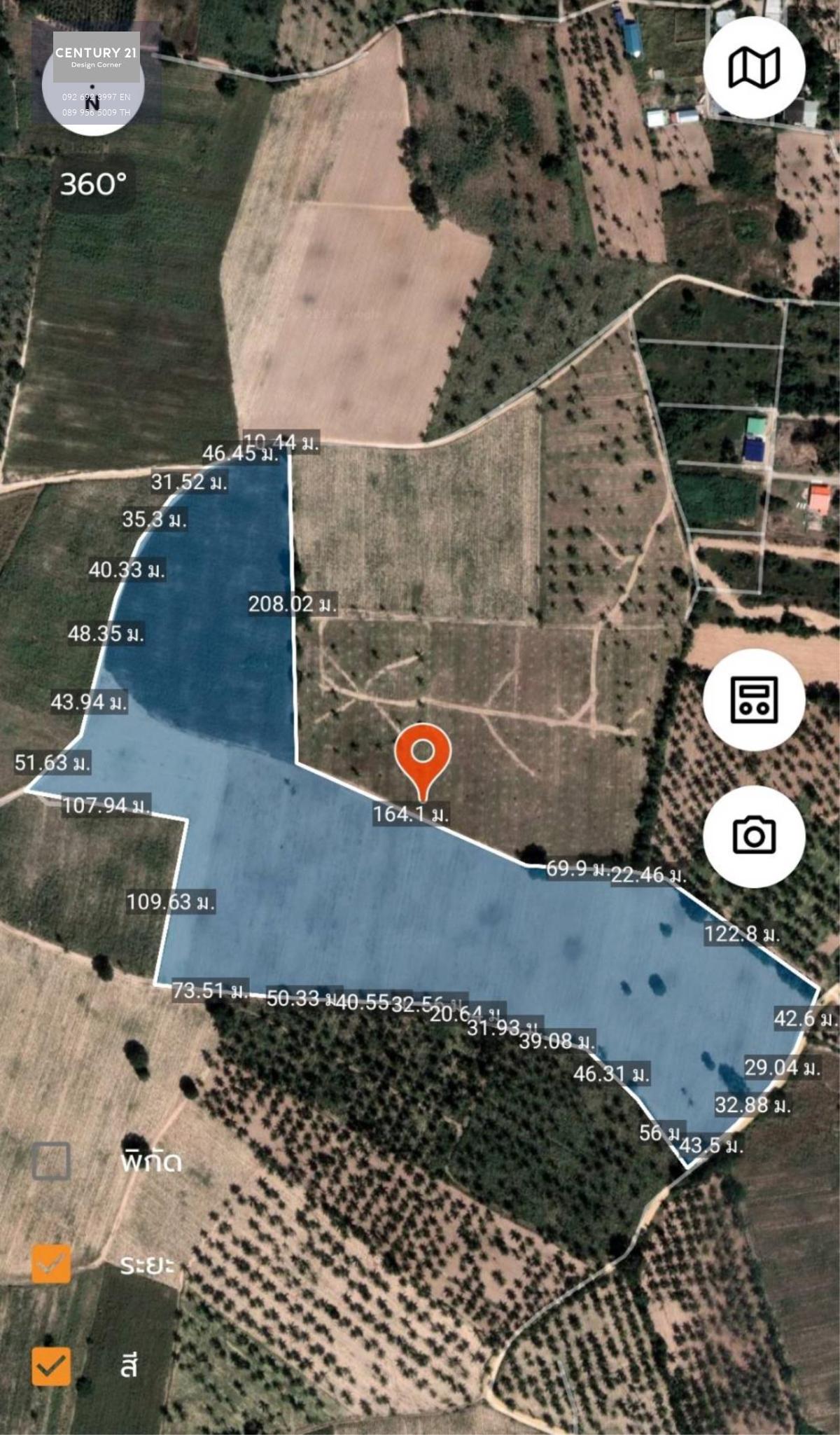This screenshot has width=840, height=1435.
Task: Enable the พิกัด coordinates checkbox
Action: pos(51,1161)
